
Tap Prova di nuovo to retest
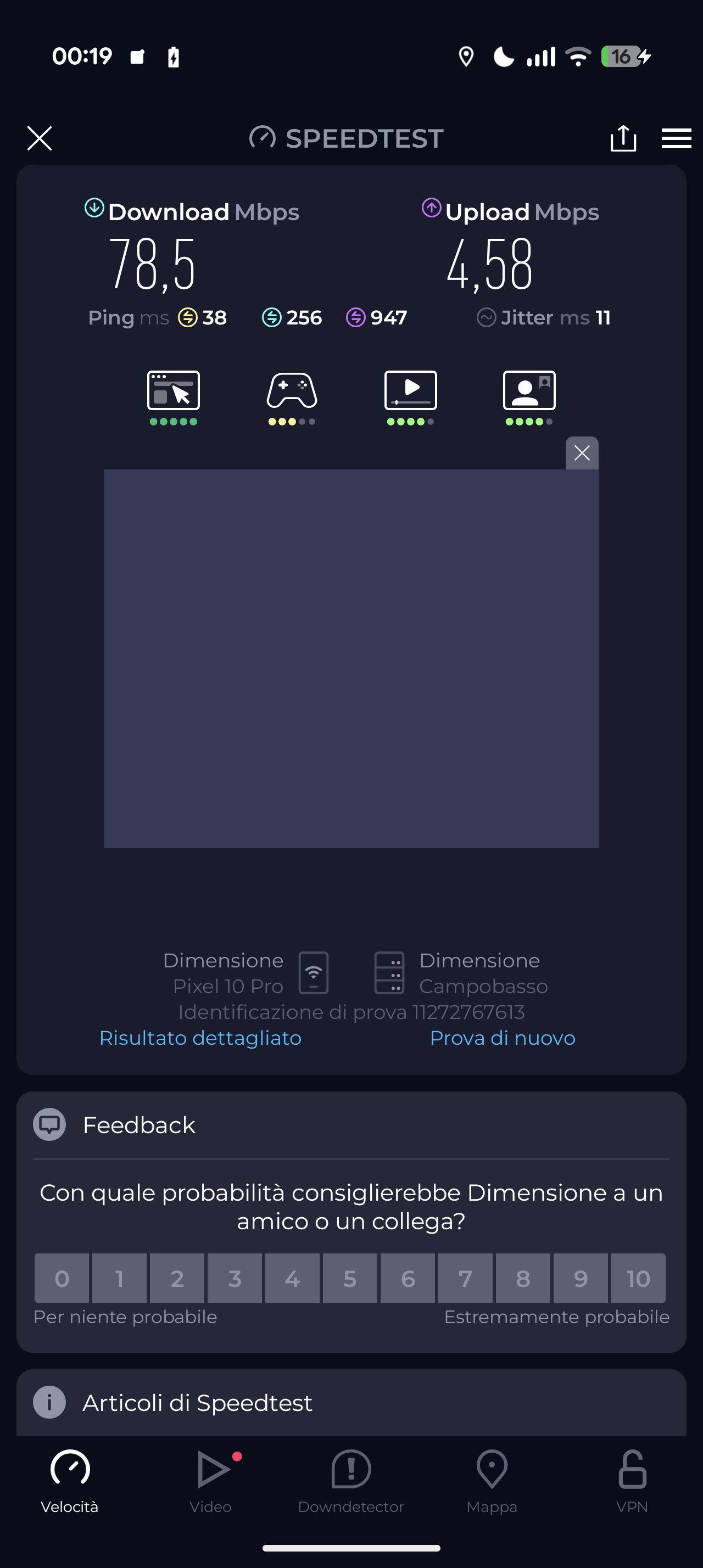(502, 1038)
